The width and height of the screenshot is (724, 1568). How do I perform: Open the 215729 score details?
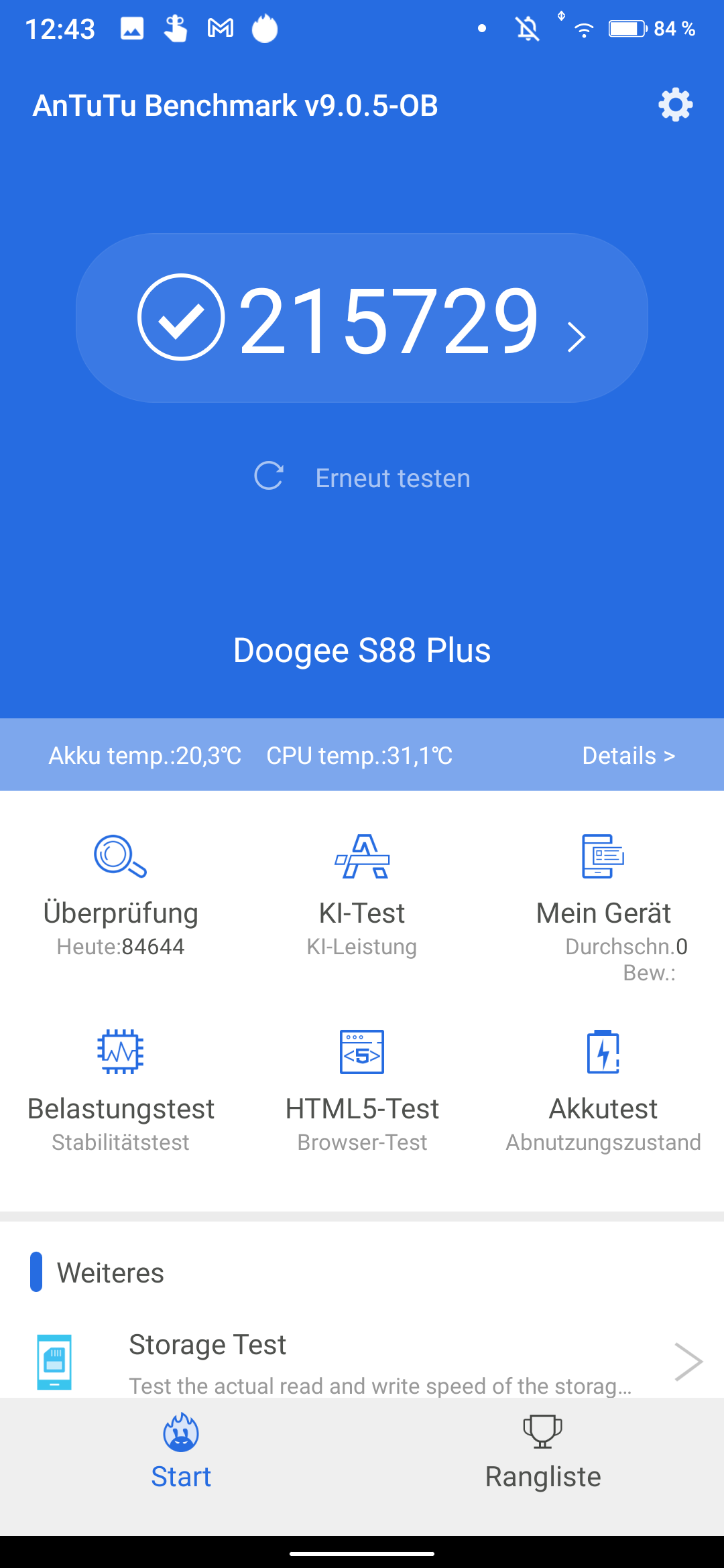pos(362,318)
